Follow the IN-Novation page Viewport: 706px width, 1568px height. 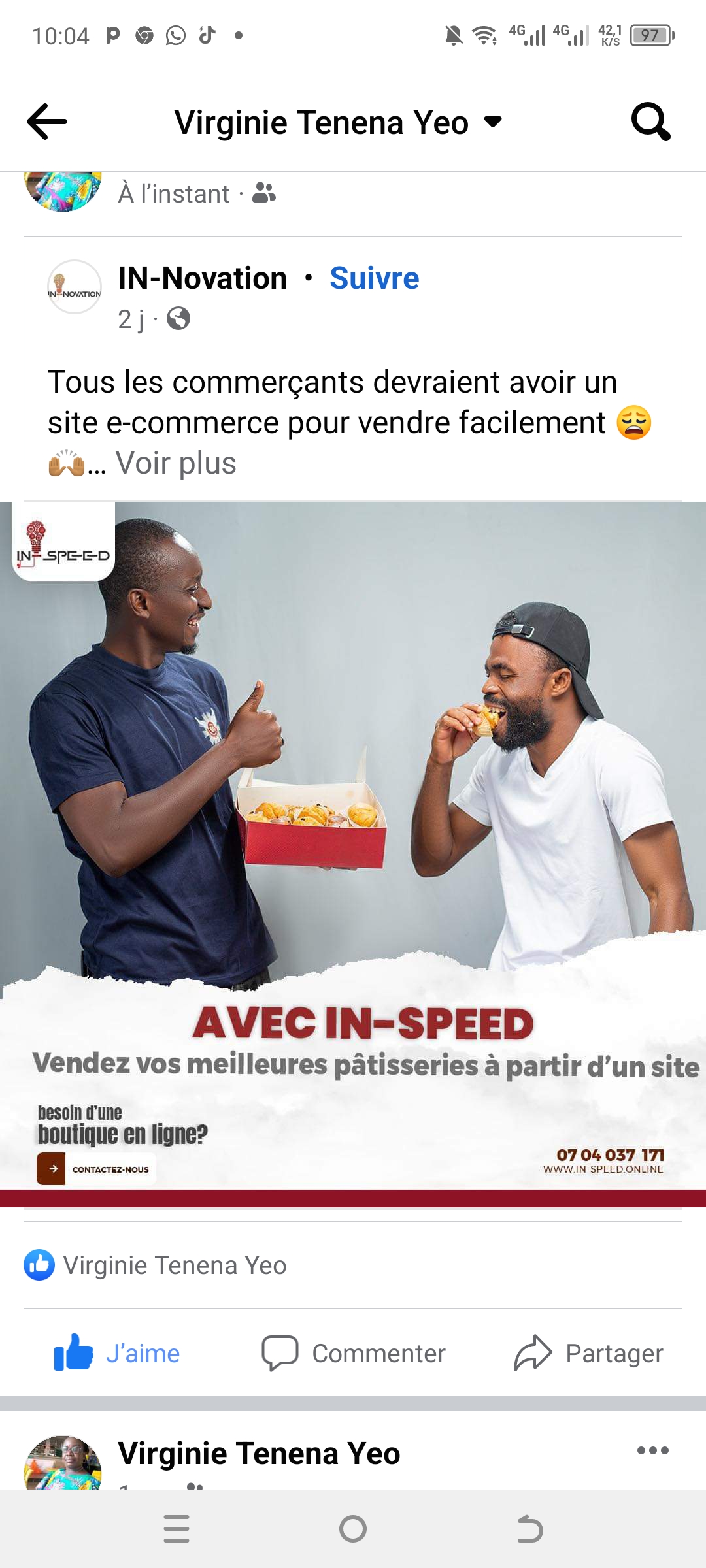pyautogui.click(x=374, y=278)
